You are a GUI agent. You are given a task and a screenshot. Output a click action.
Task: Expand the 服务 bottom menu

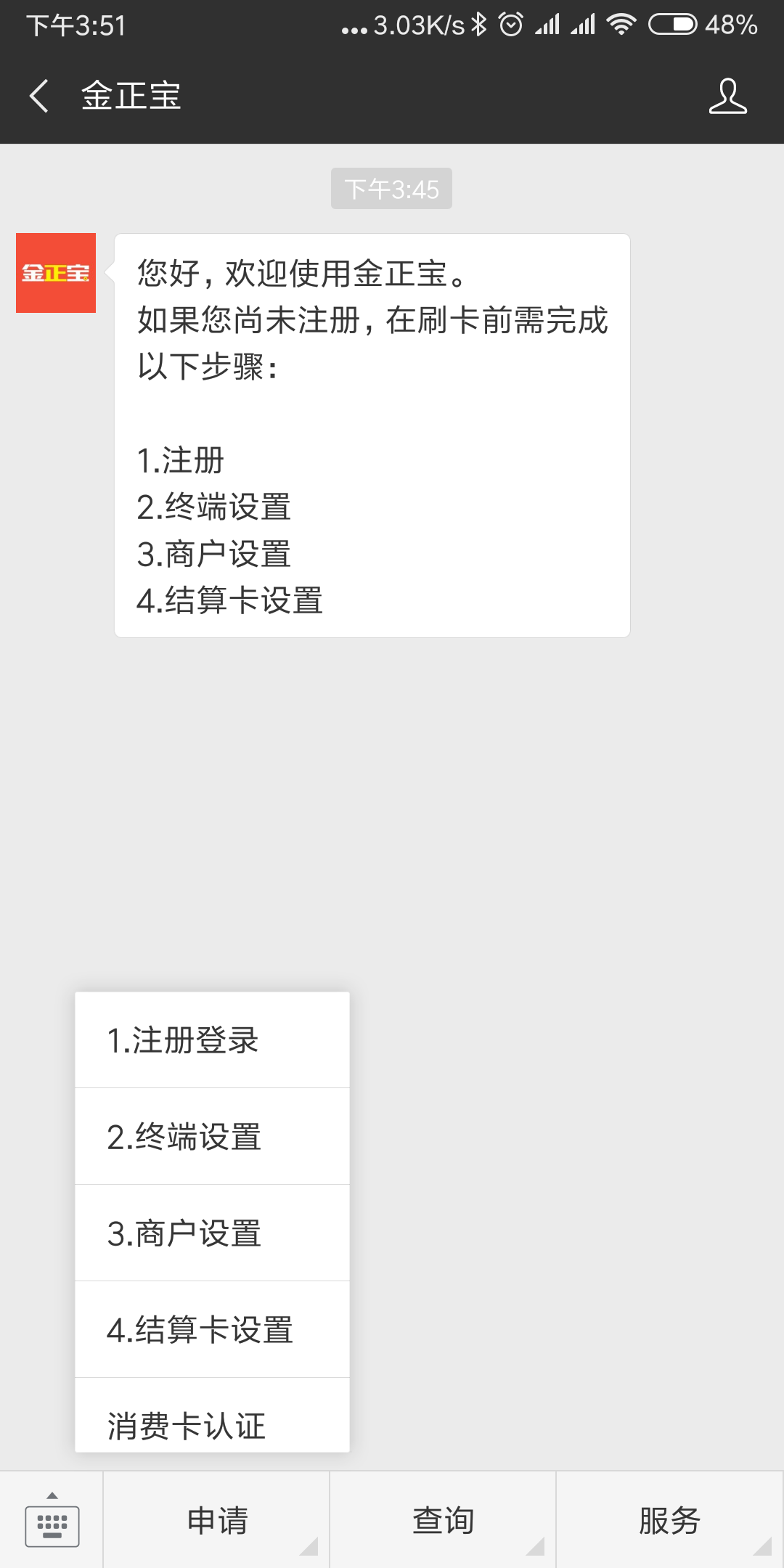670,1520
